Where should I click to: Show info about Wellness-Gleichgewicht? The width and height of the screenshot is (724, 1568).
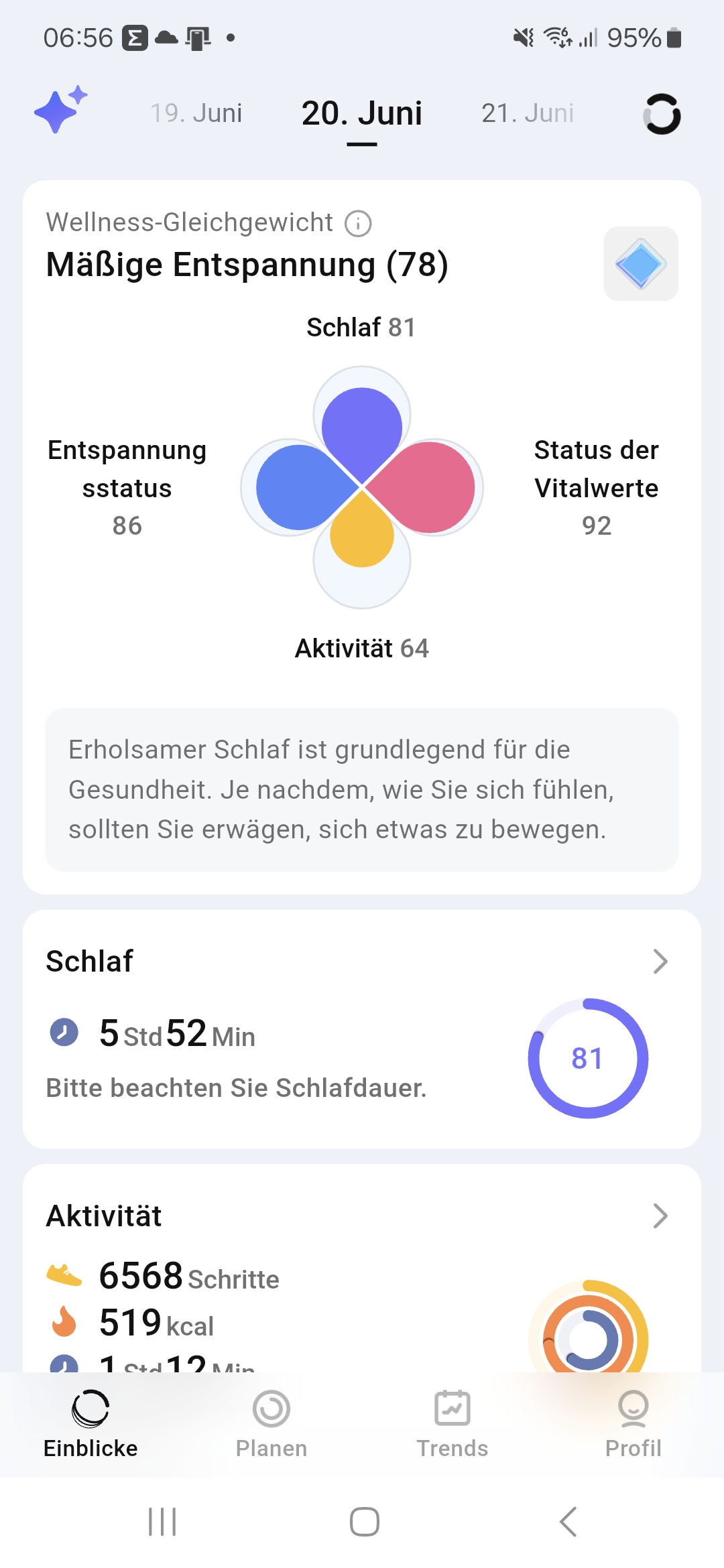(358, 223)
